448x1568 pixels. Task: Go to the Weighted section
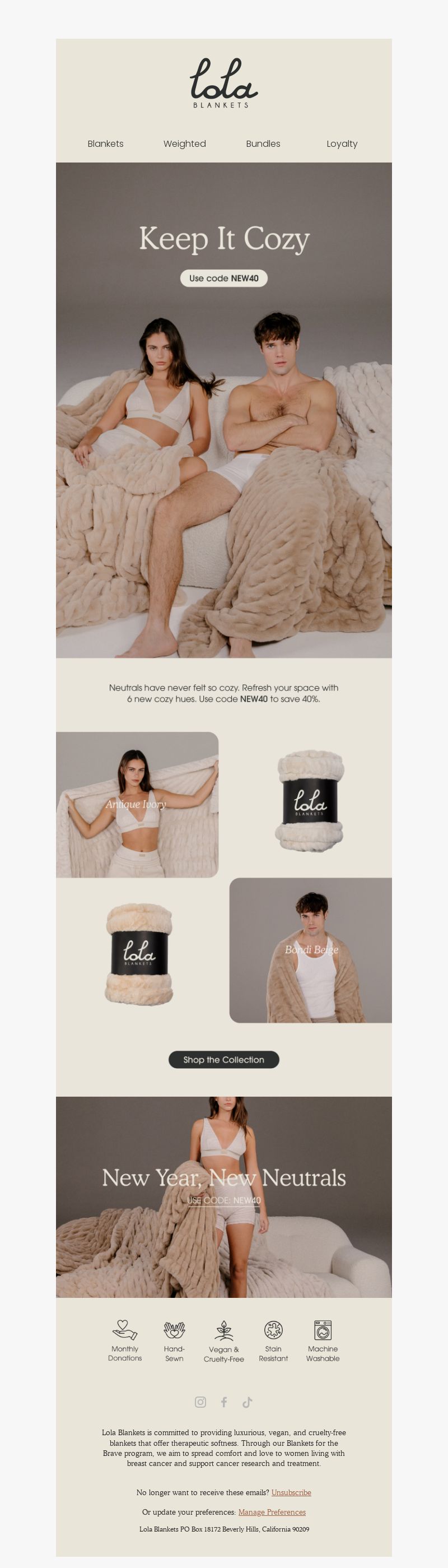[x=184, y=143]
